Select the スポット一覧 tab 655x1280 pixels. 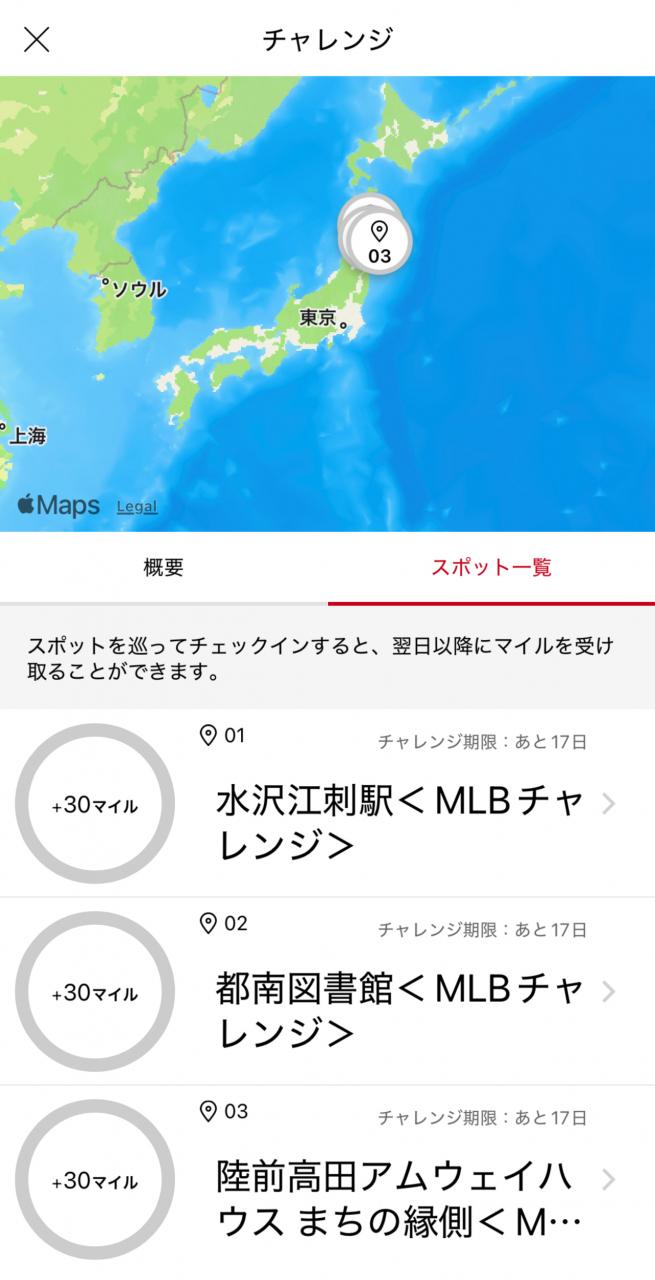[491, 568]
